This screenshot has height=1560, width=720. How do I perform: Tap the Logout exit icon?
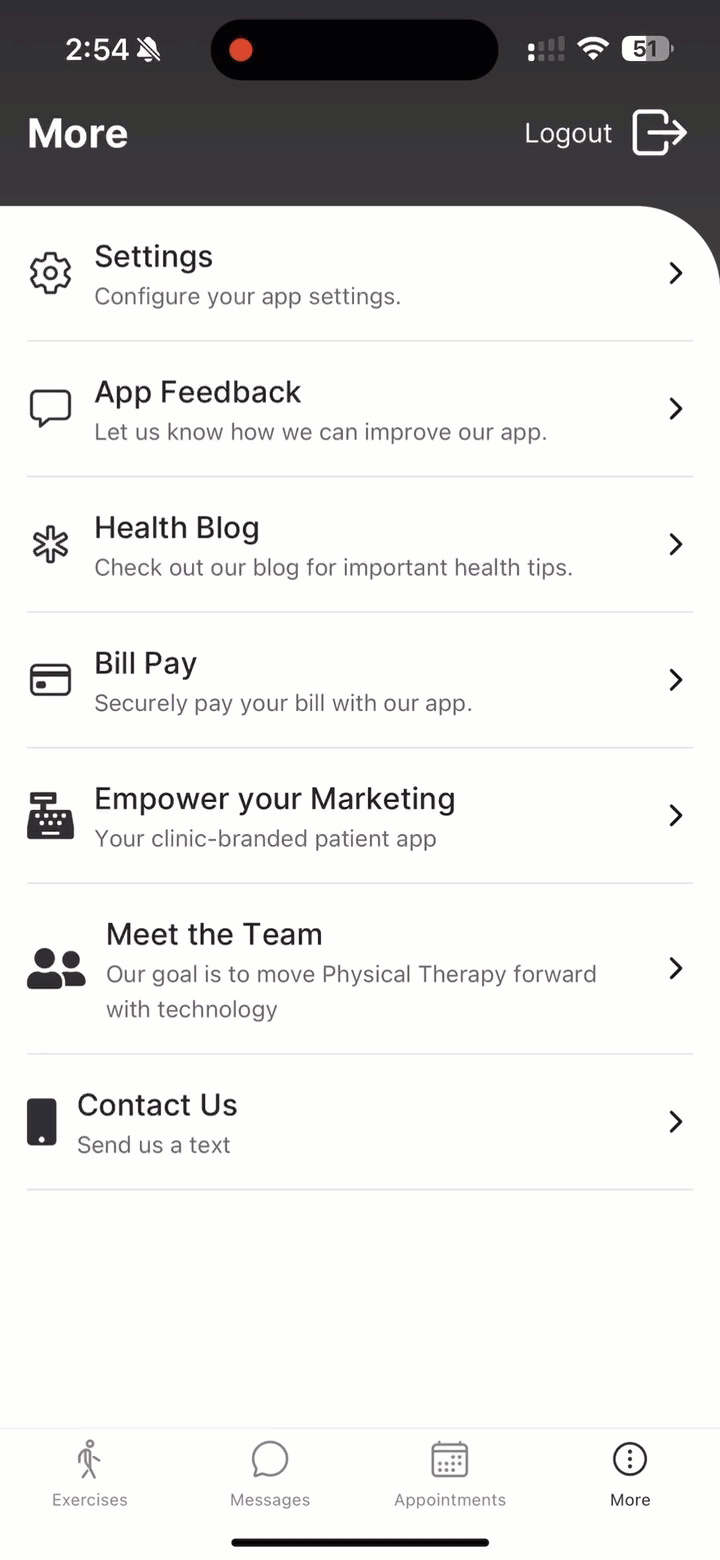tap(659, 132)
